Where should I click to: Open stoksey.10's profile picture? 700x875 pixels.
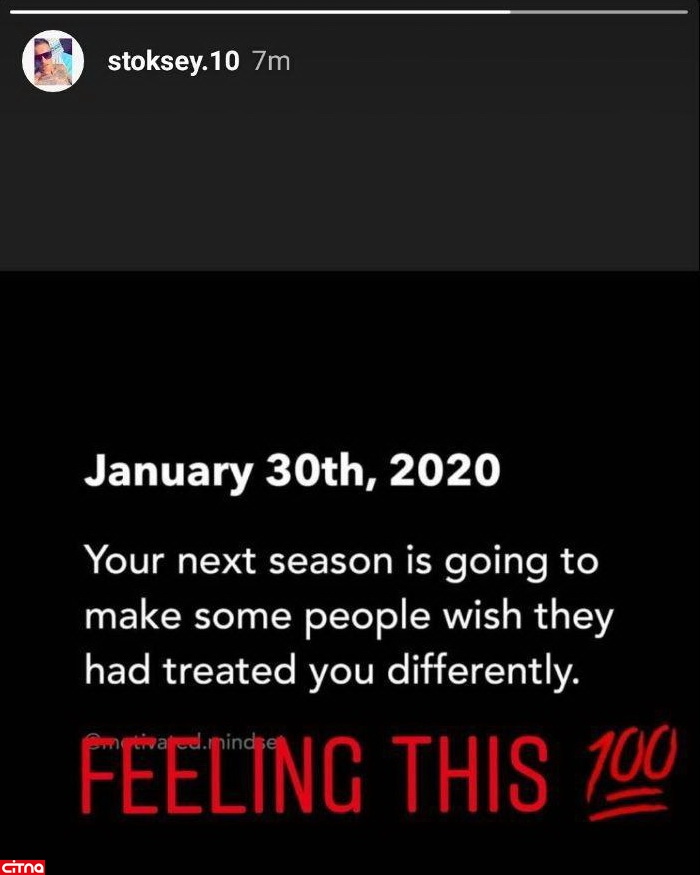click(x=52, y=62)
